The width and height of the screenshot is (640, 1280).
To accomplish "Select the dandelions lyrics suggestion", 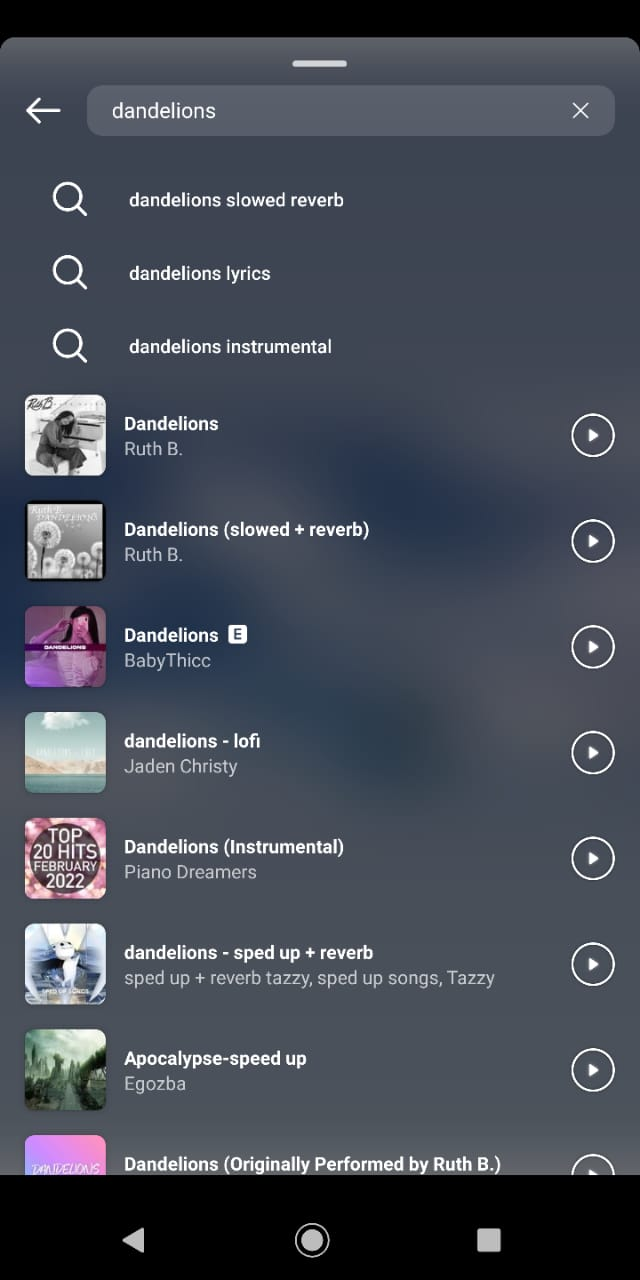I will click(x=200, y=273).
